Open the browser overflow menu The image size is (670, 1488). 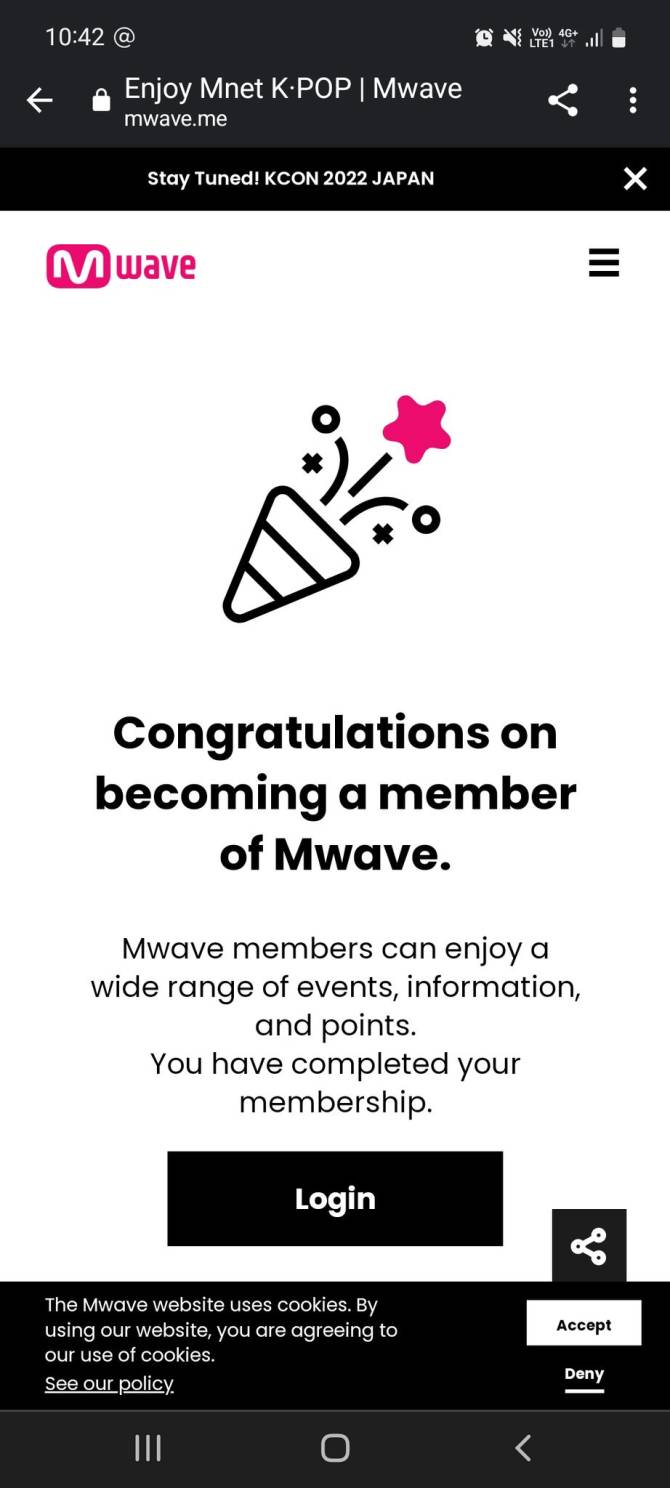tap(632, 100)
